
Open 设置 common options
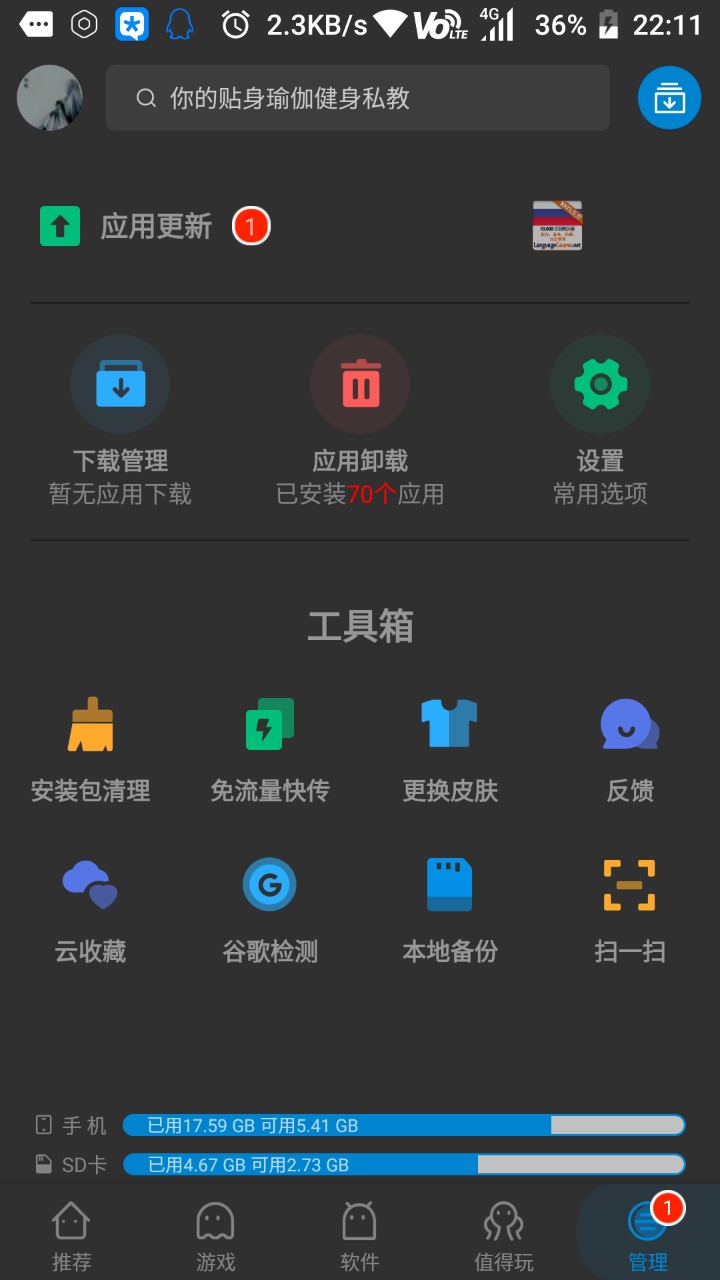[x=600, y=420]
